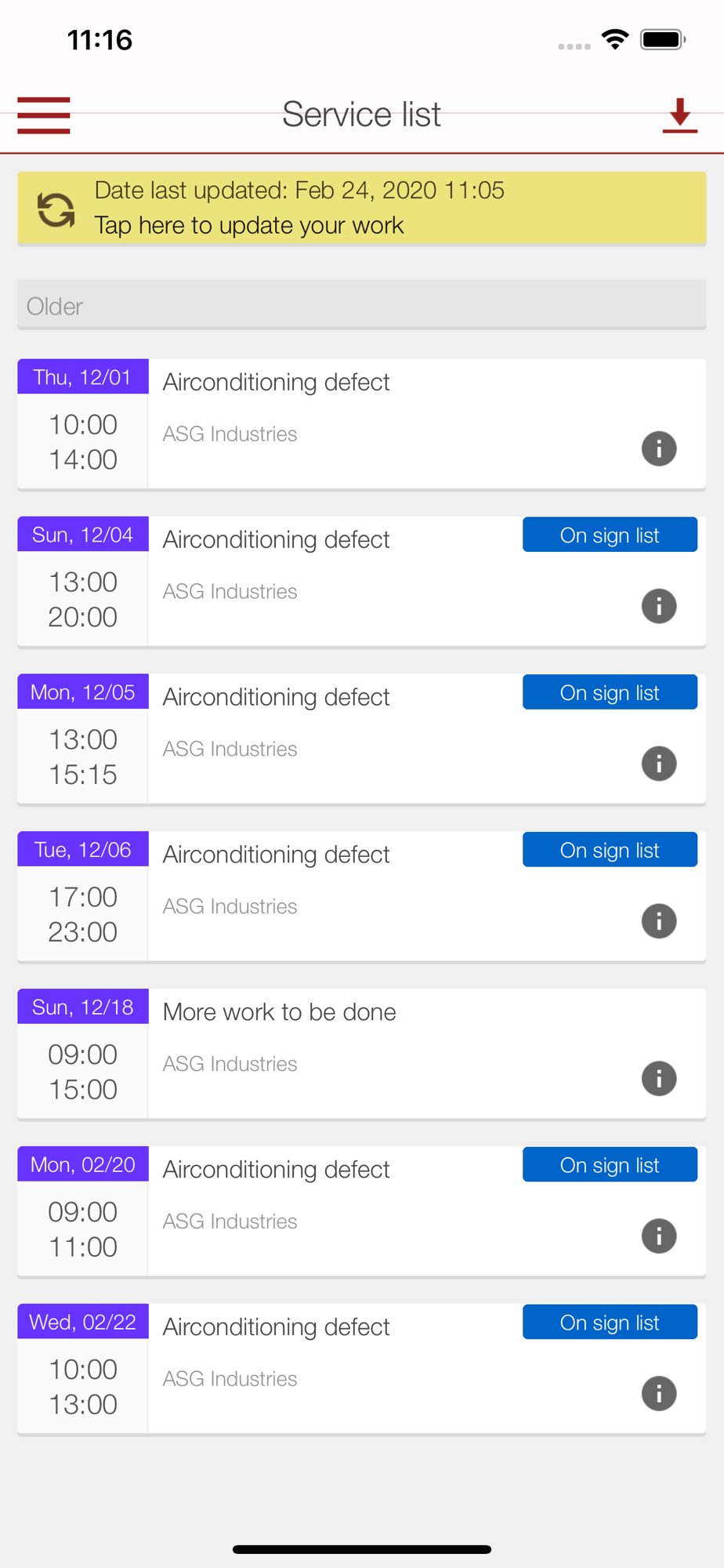Screen dimensions: 724x1568
Task: Show info for the Mon, 02/20 service
Action: click(659, 1236)
